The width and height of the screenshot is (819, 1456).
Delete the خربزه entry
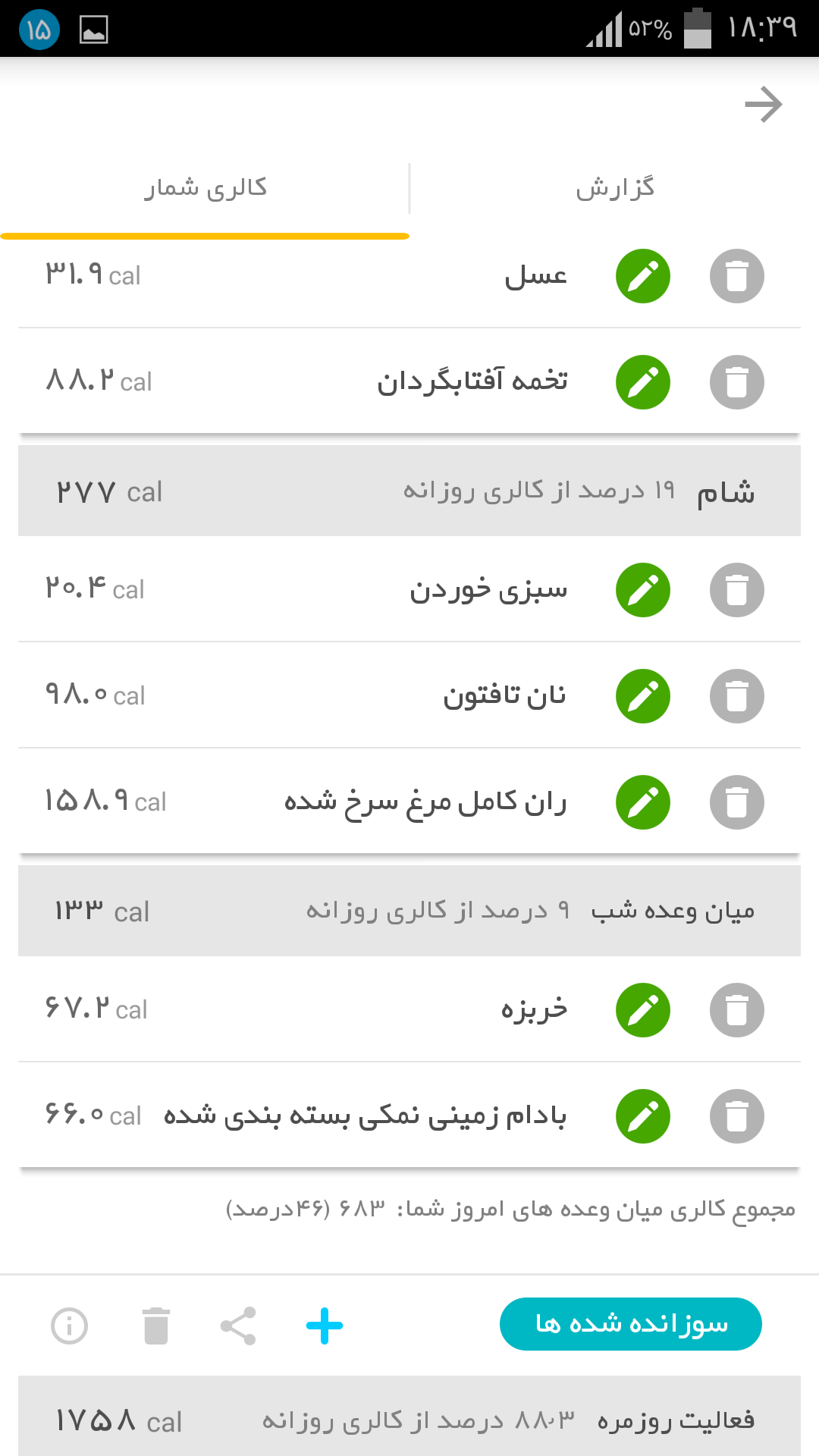736,1010
